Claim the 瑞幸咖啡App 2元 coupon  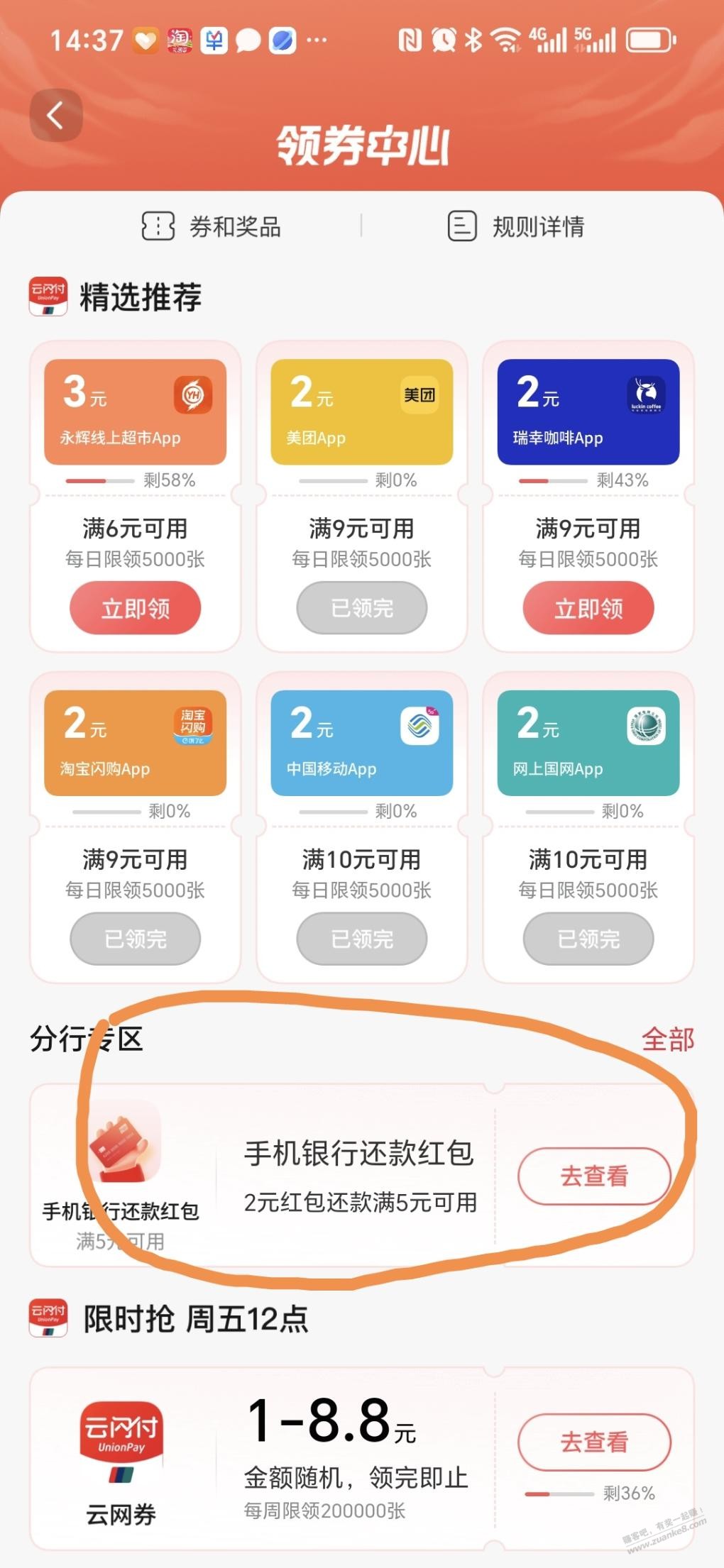(x=588, y=608)
